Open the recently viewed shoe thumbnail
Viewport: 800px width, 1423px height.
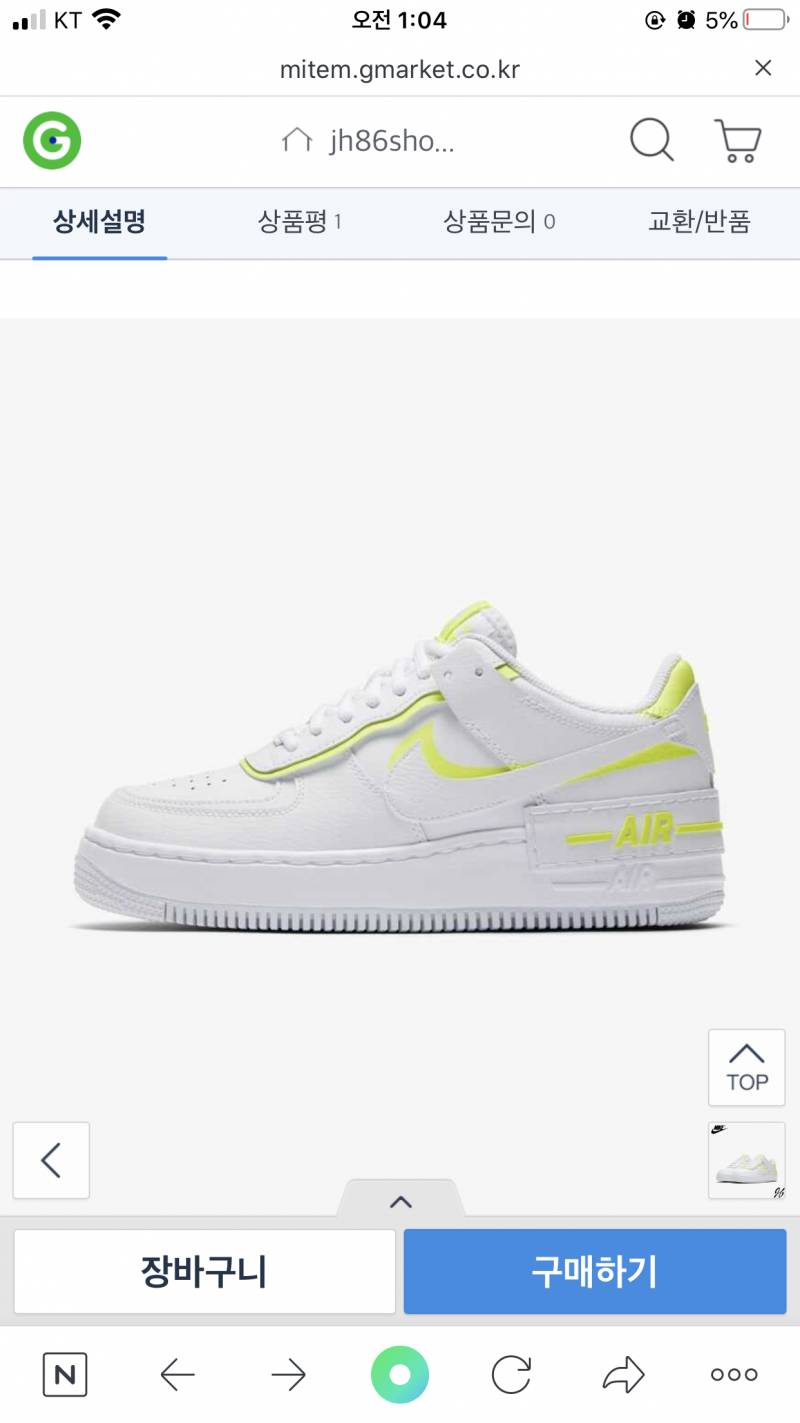coord(747,1160)
